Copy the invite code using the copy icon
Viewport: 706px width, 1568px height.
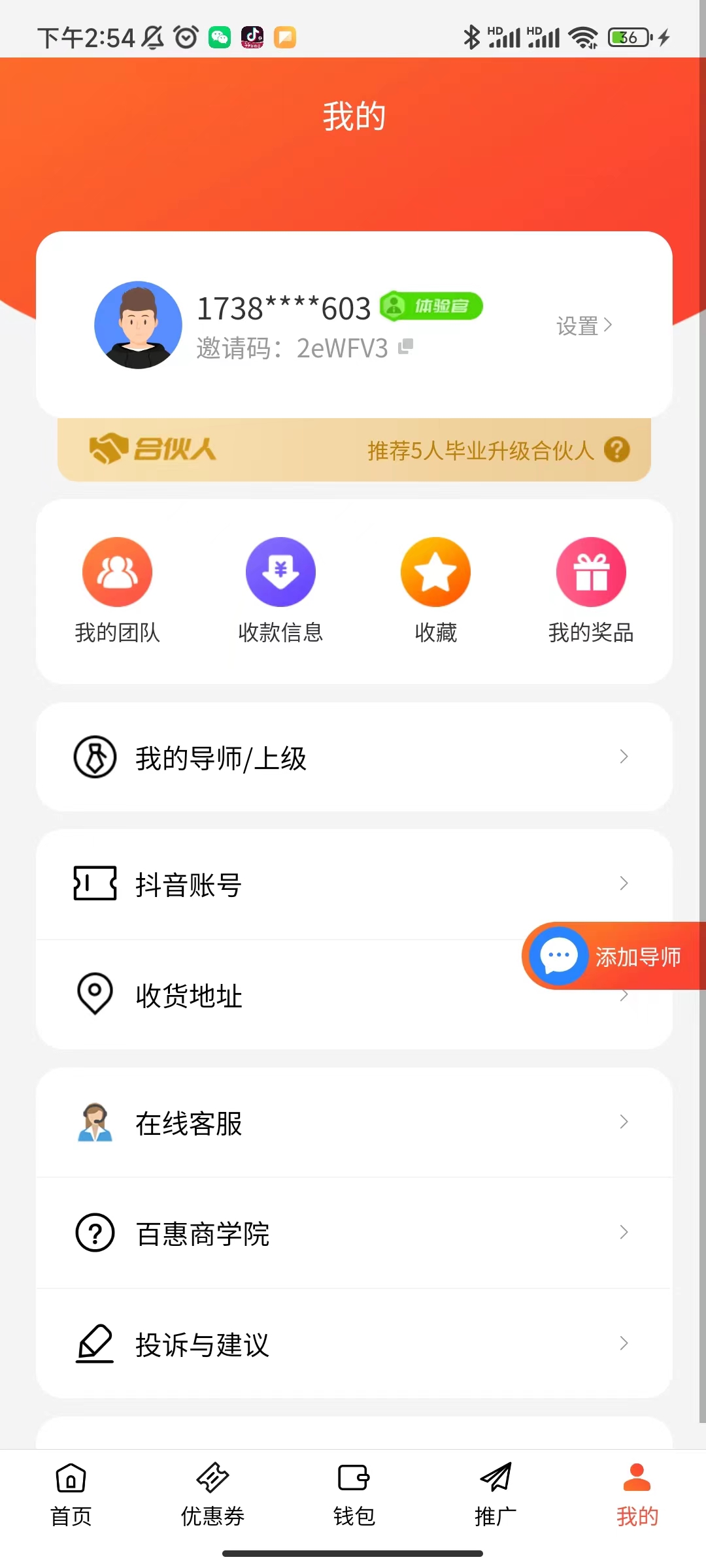pos(406,347)
